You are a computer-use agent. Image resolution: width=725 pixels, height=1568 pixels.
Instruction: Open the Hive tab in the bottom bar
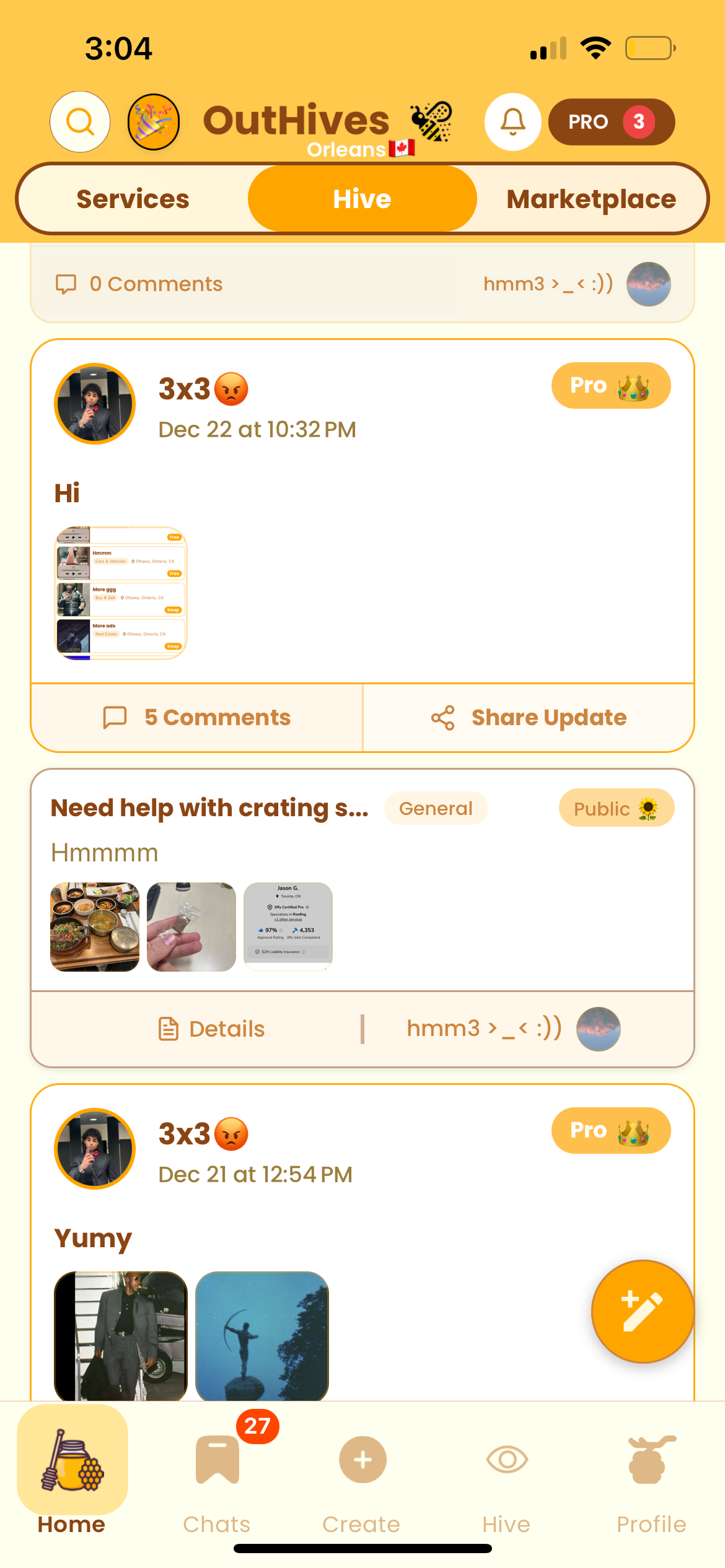(x=506, y=1477)
